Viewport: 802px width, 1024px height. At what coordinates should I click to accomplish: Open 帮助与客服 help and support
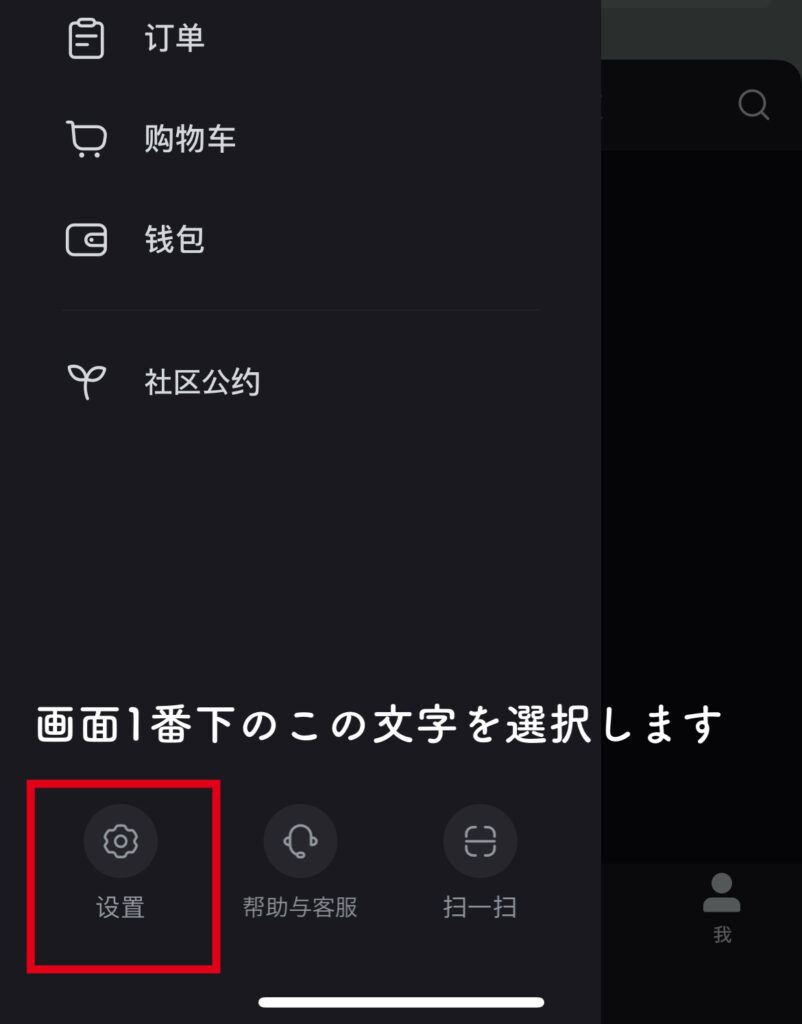click(300, 862)
